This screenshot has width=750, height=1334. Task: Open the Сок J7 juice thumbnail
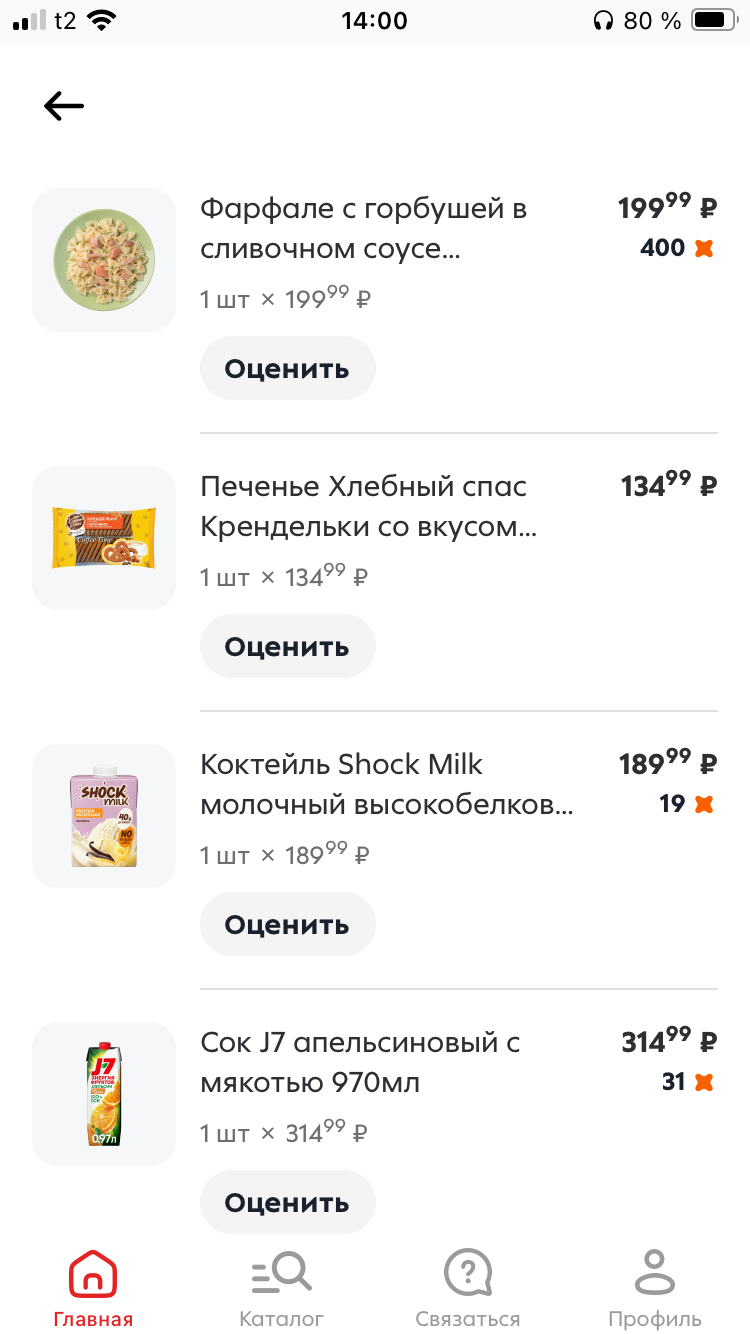pos(104,1094)
